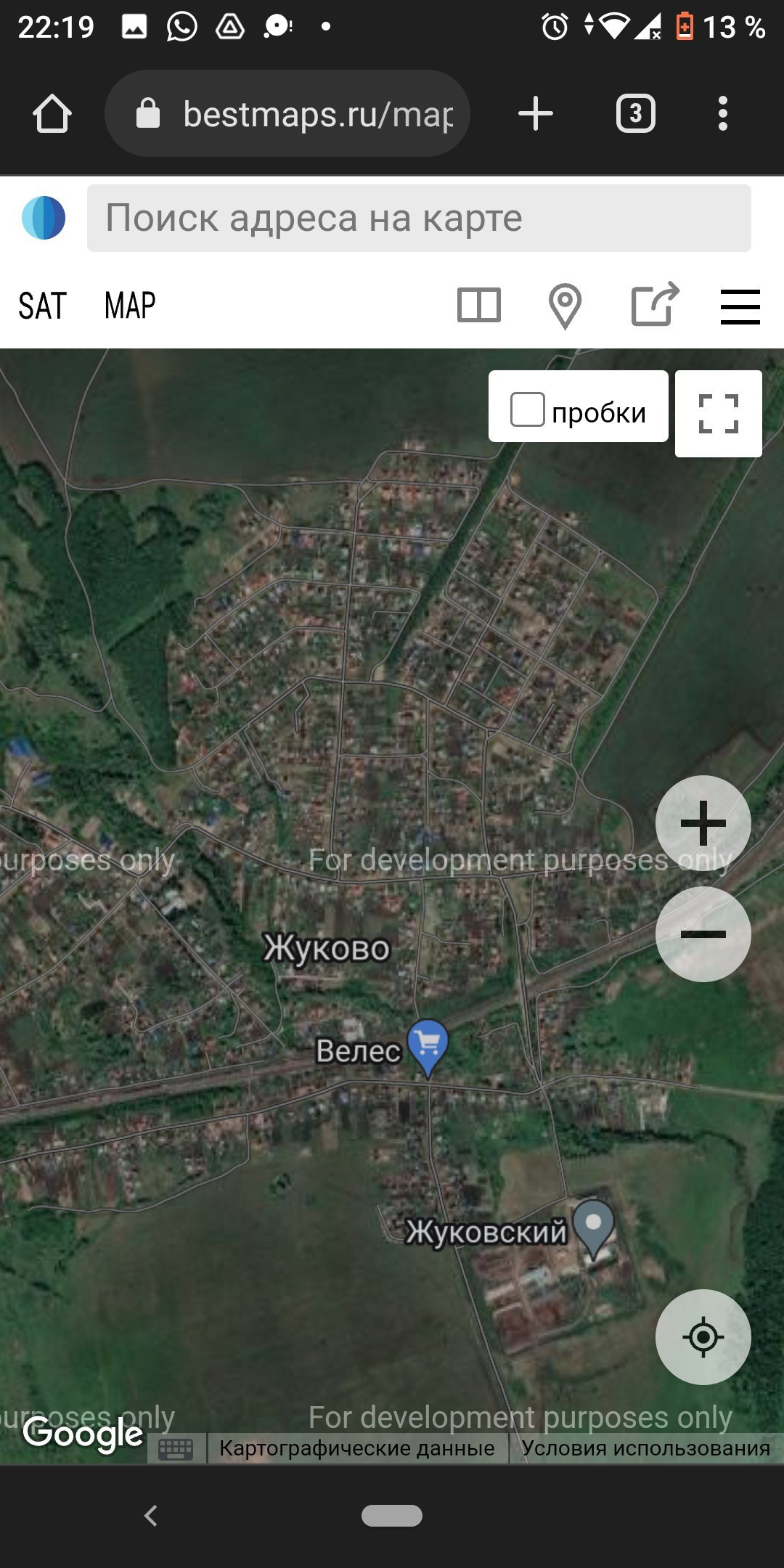784x1568 pixels.
Task: Tap the address search field
Action: coord(418,218)
